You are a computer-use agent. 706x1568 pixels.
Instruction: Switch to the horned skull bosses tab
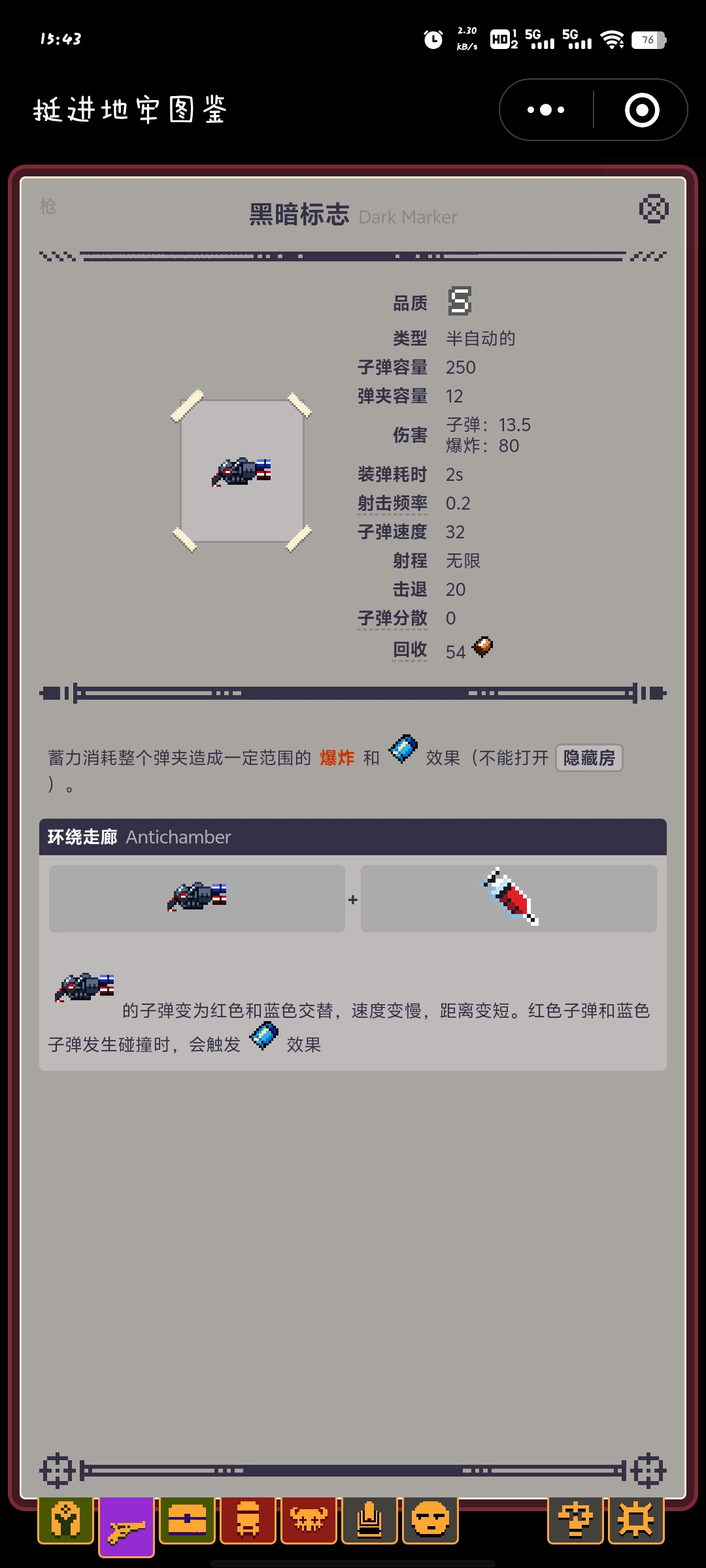click(309, 1520)
